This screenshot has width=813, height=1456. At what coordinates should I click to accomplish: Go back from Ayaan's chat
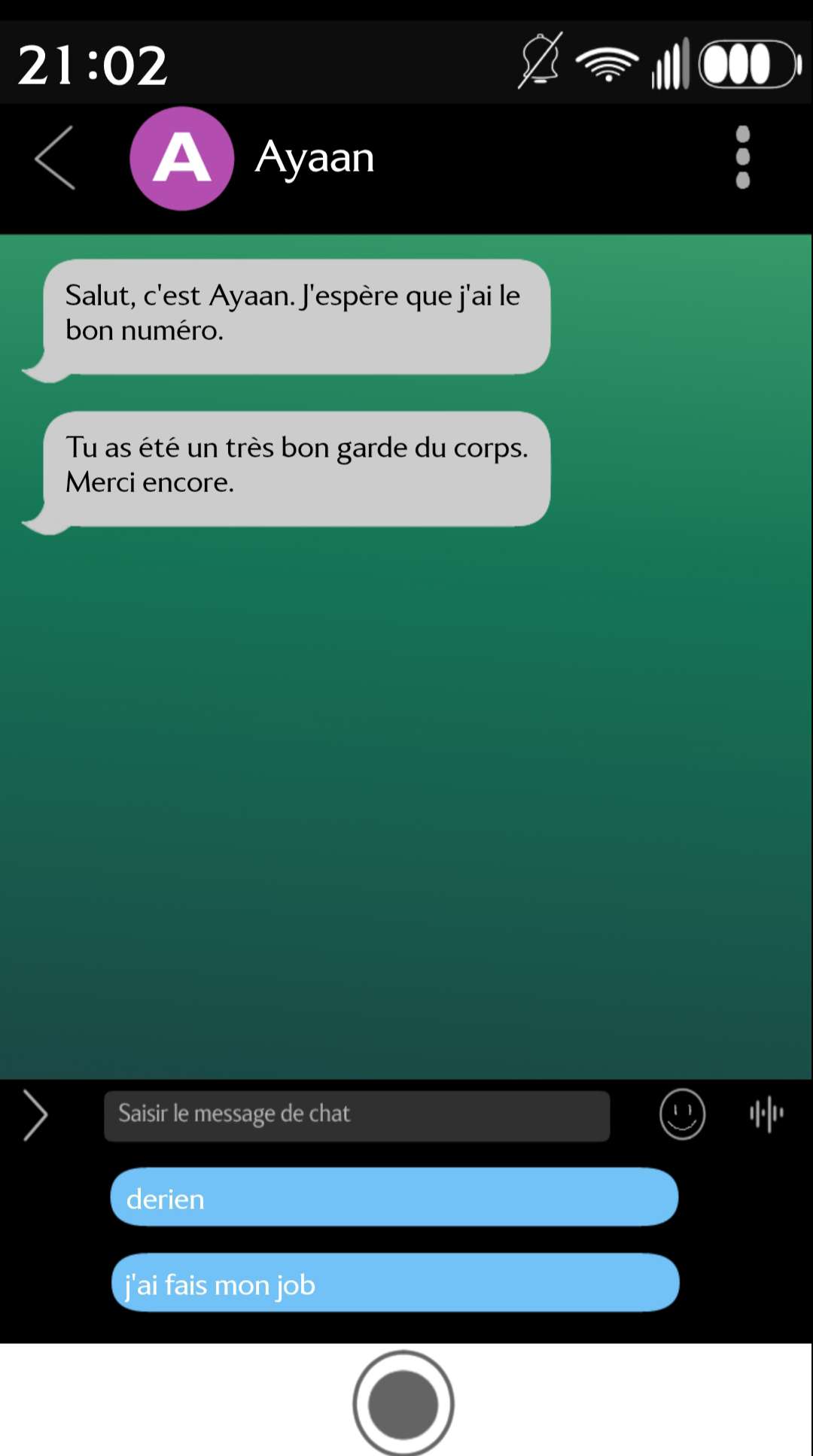pos(55,157)
